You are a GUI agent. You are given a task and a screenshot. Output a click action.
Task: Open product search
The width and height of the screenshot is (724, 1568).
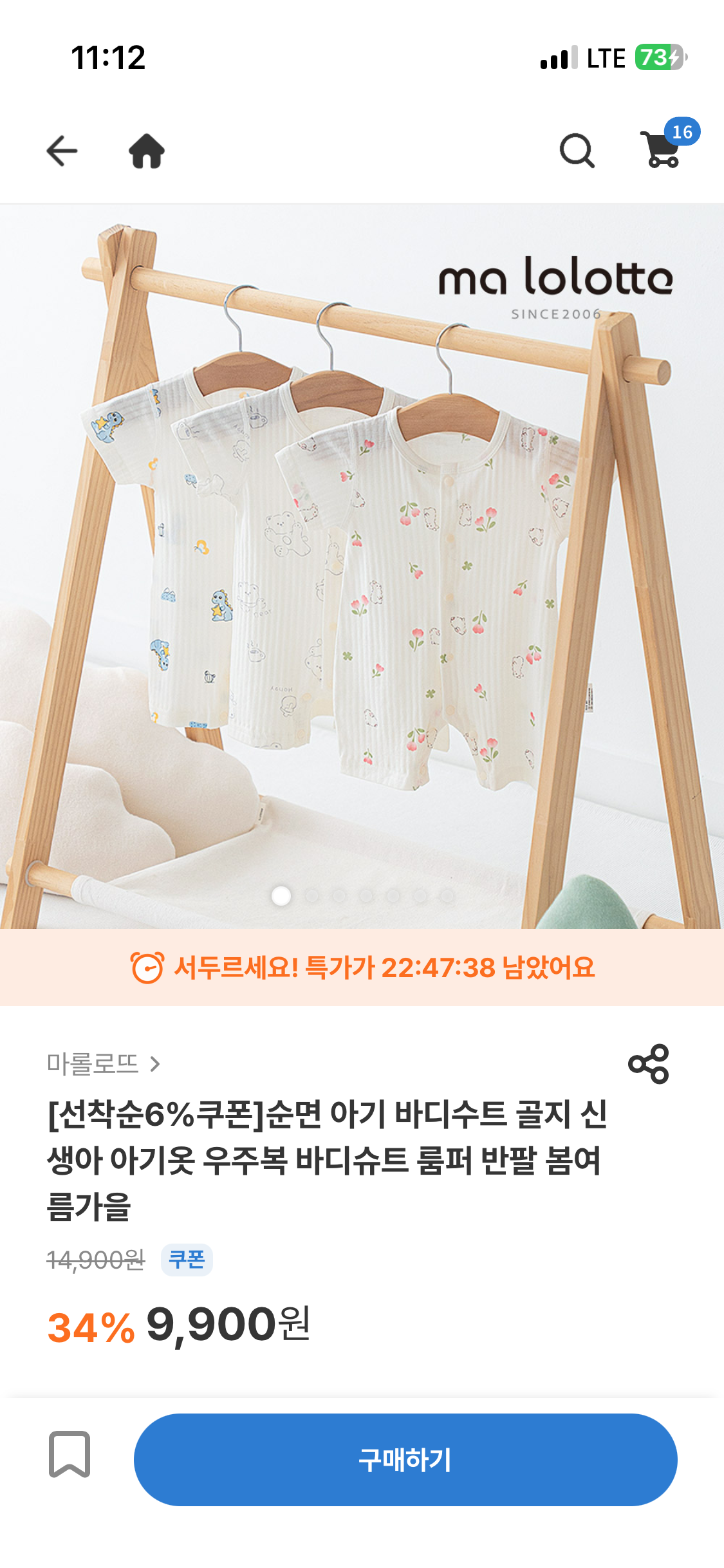point(577,151)
